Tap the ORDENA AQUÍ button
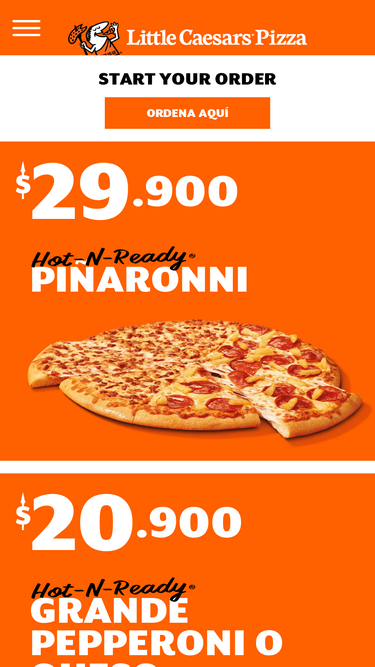 tap(188, 113)
